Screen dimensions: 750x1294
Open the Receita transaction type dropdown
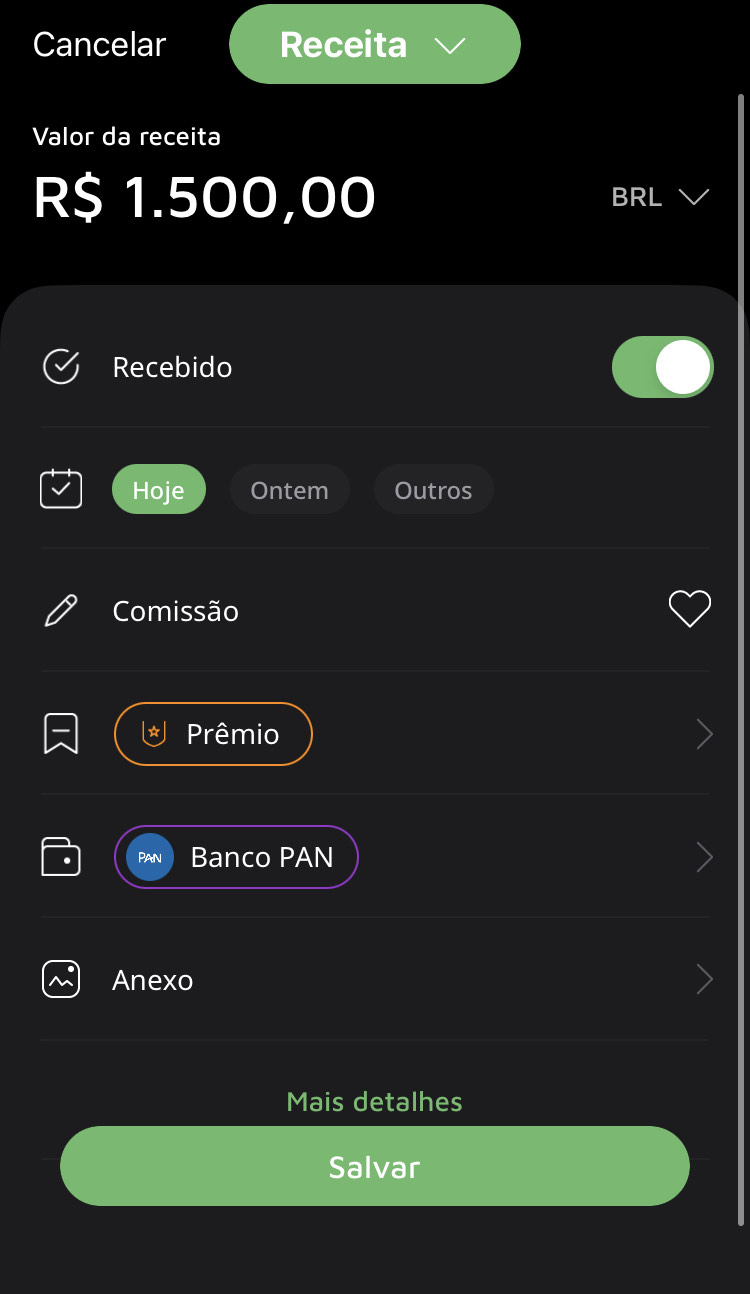point(374,45)
